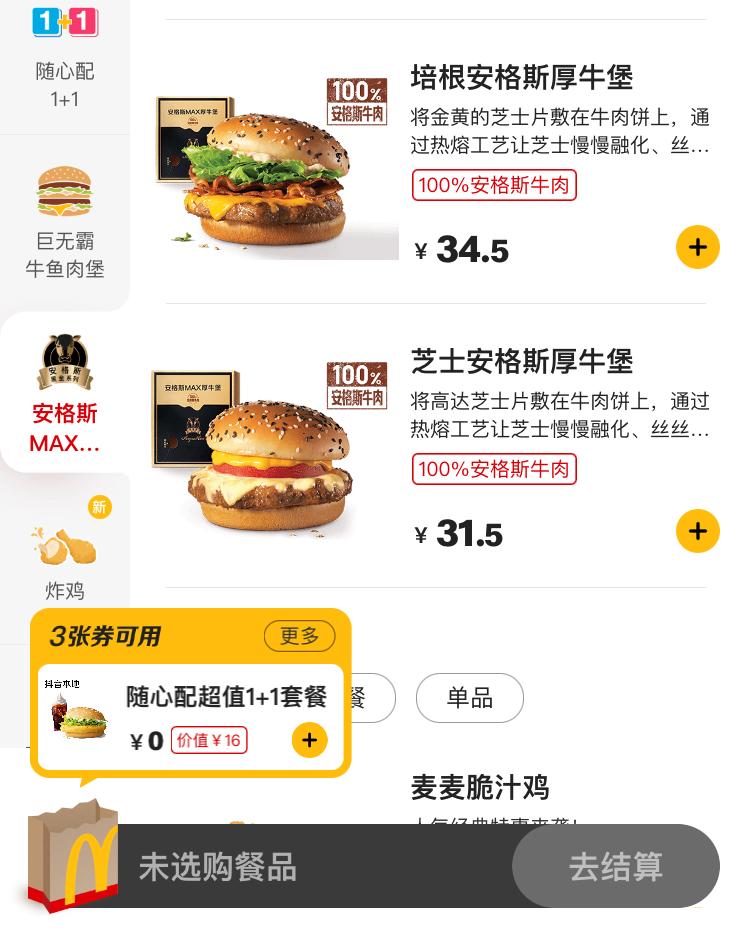The height and width of the screenshot is (938, 750).
Task: Select the 随心配 1+1 category
Action: click(65, 58)
